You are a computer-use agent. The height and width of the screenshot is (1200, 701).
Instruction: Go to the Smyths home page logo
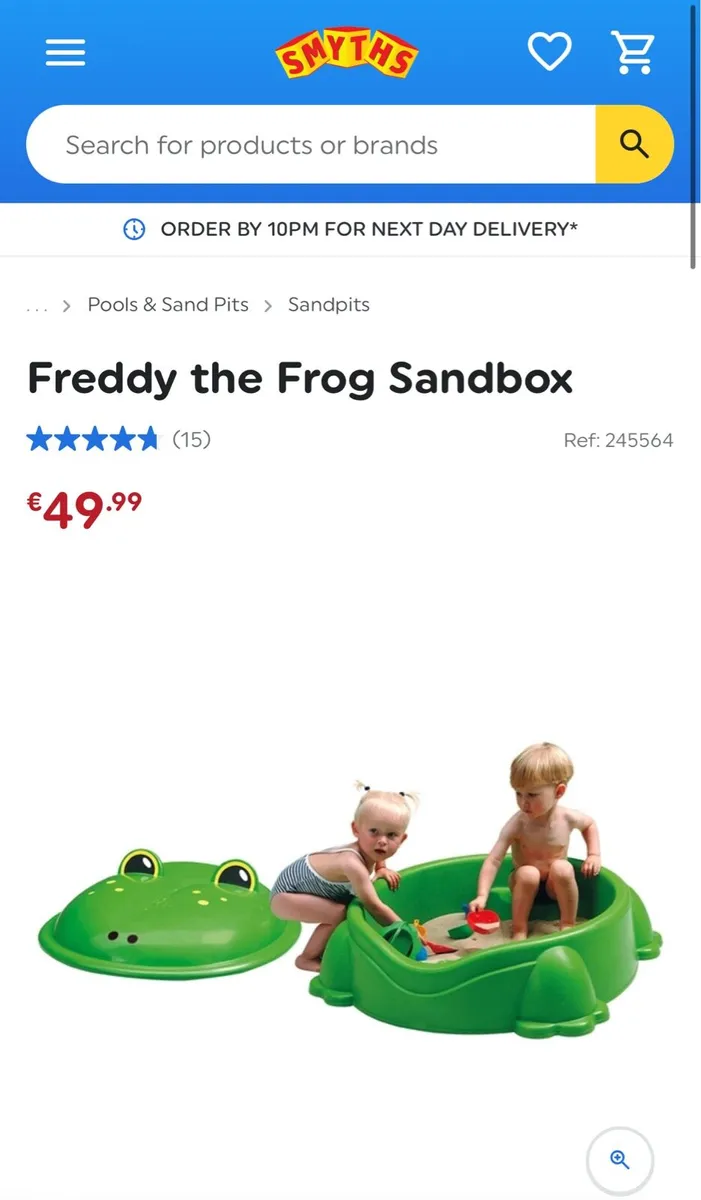(x=346, y=53)
